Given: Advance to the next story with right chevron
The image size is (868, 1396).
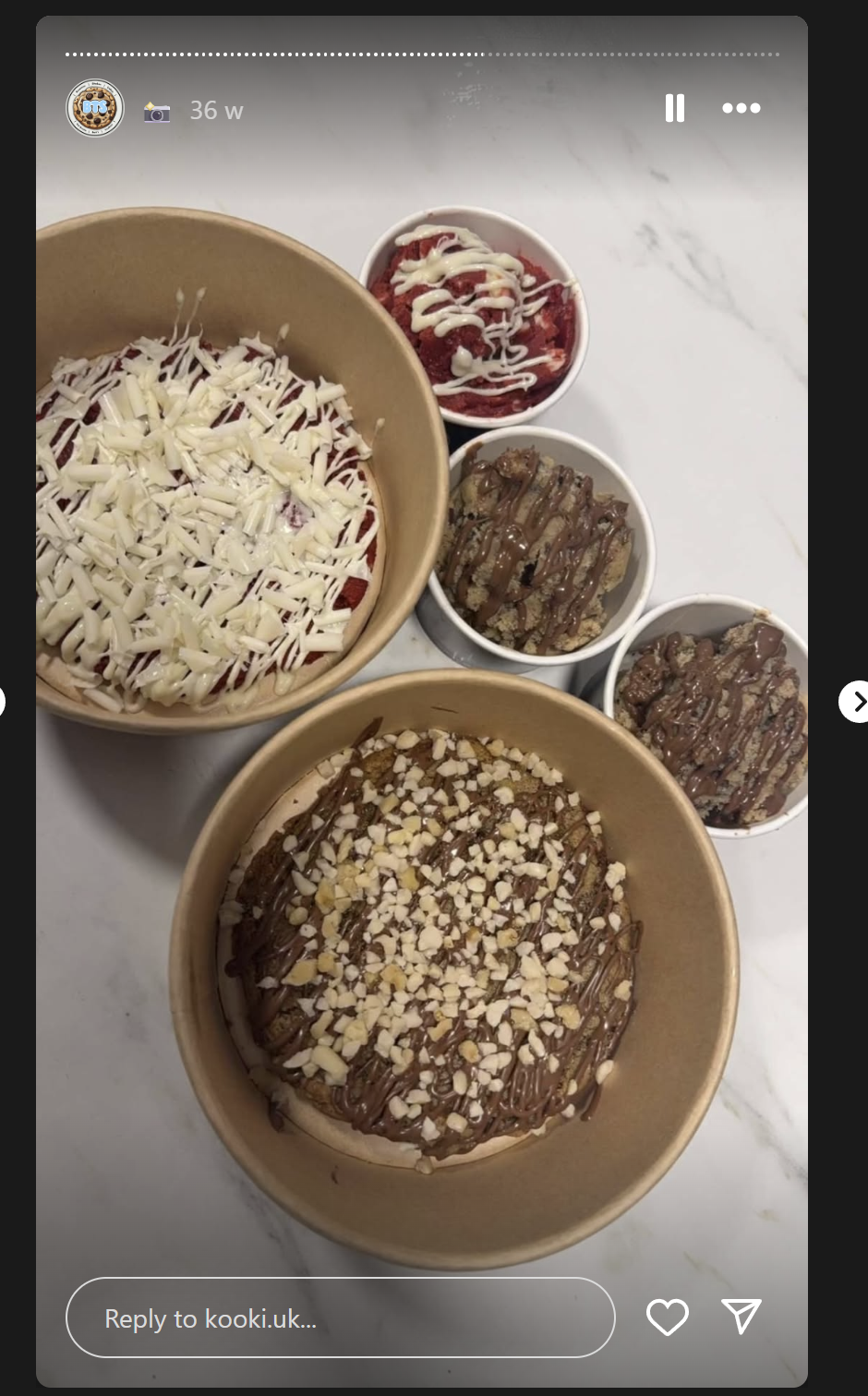Looking at the screenshot, I should (x=856, y=701).
